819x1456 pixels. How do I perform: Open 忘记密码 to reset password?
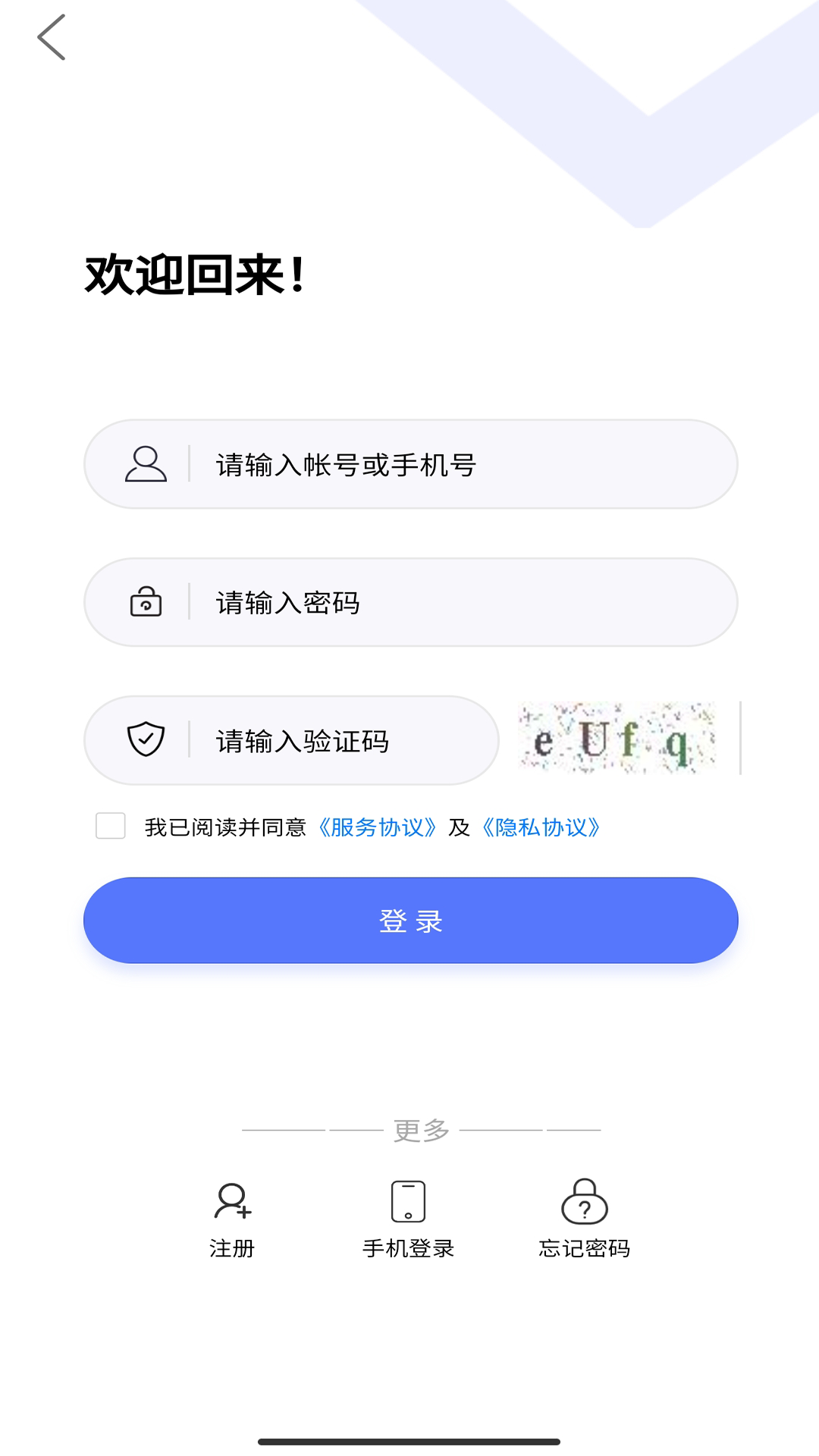point(584,1219)
